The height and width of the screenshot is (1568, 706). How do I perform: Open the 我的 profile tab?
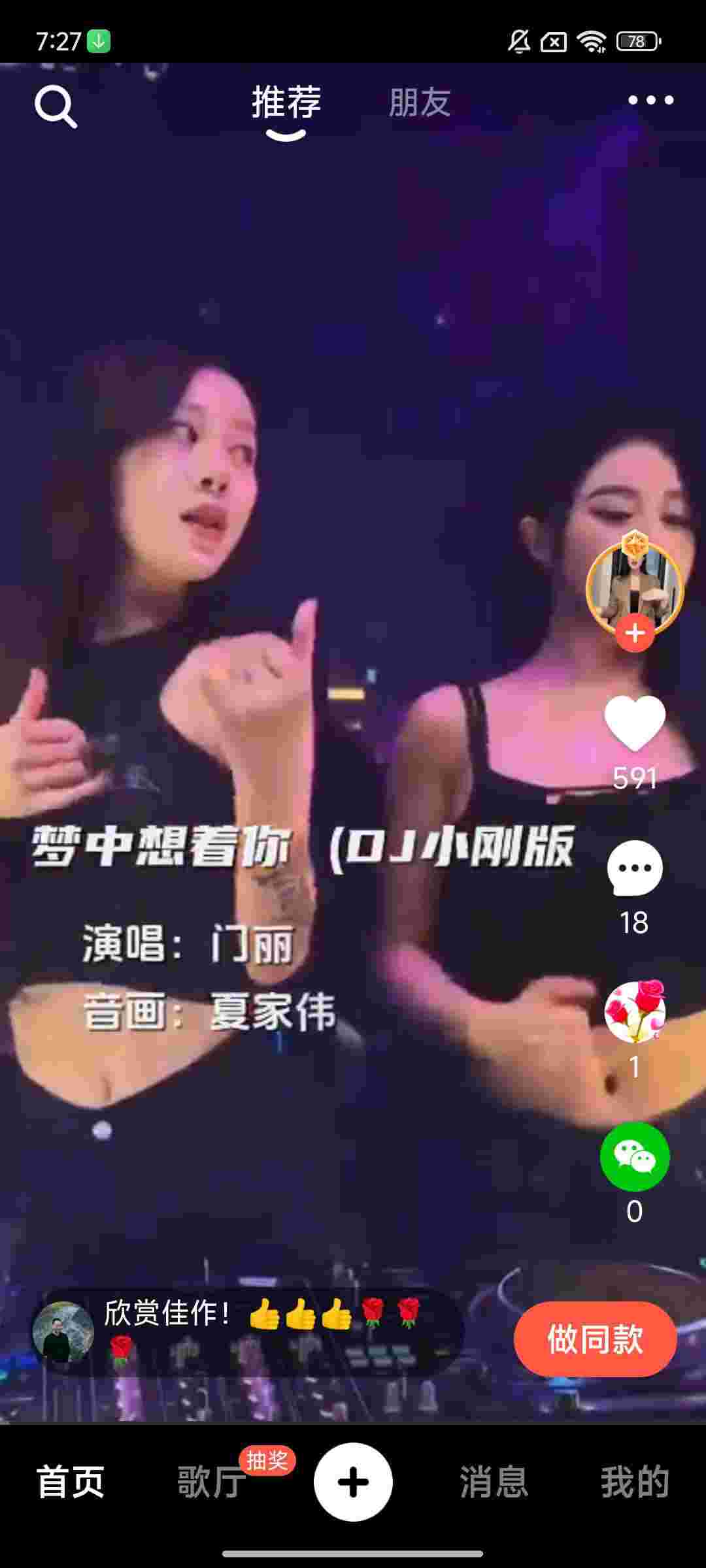tap(635, 1481)
